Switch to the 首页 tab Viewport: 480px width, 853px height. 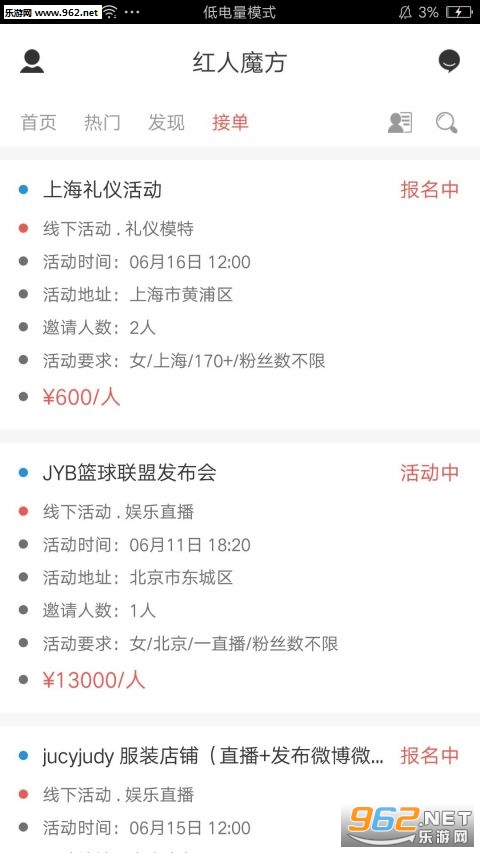point(39,123)
